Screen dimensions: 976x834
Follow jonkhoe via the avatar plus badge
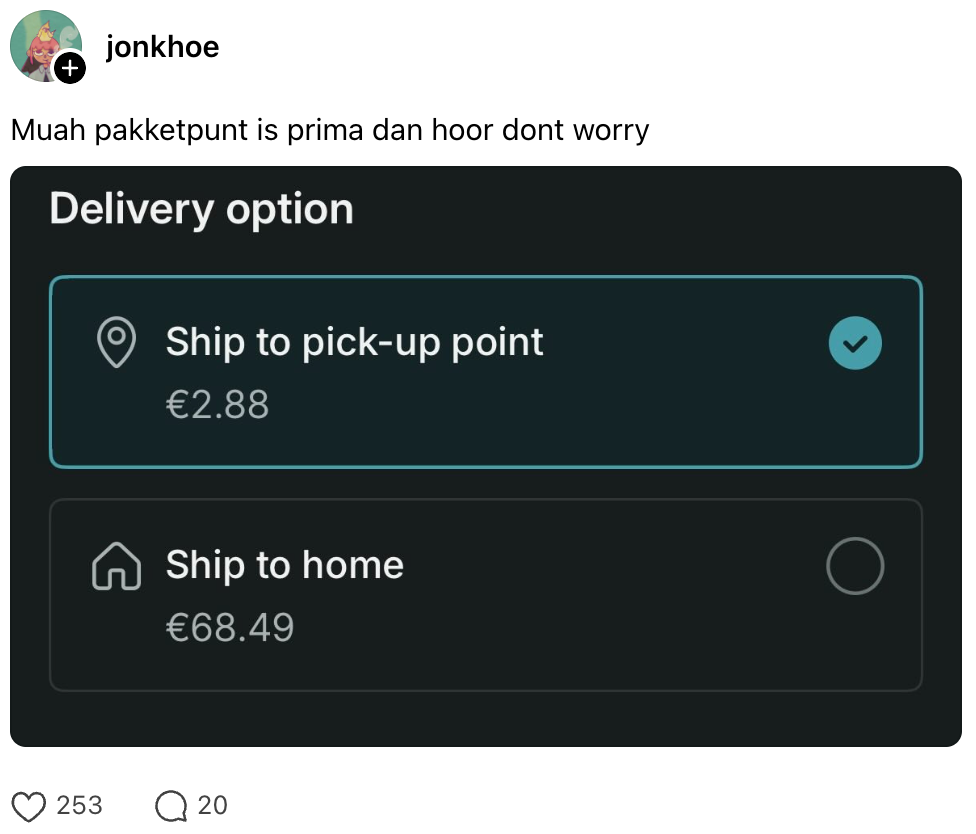click(70, 69)
